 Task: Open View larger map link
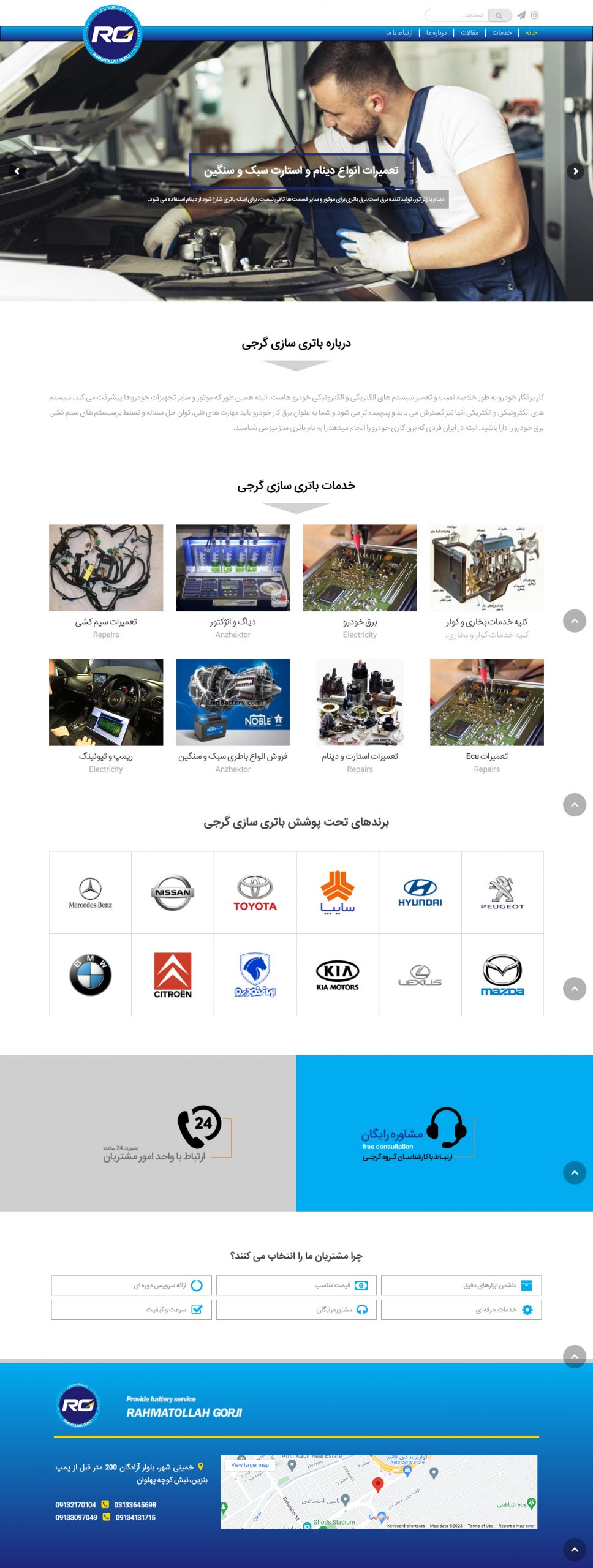250,1465
